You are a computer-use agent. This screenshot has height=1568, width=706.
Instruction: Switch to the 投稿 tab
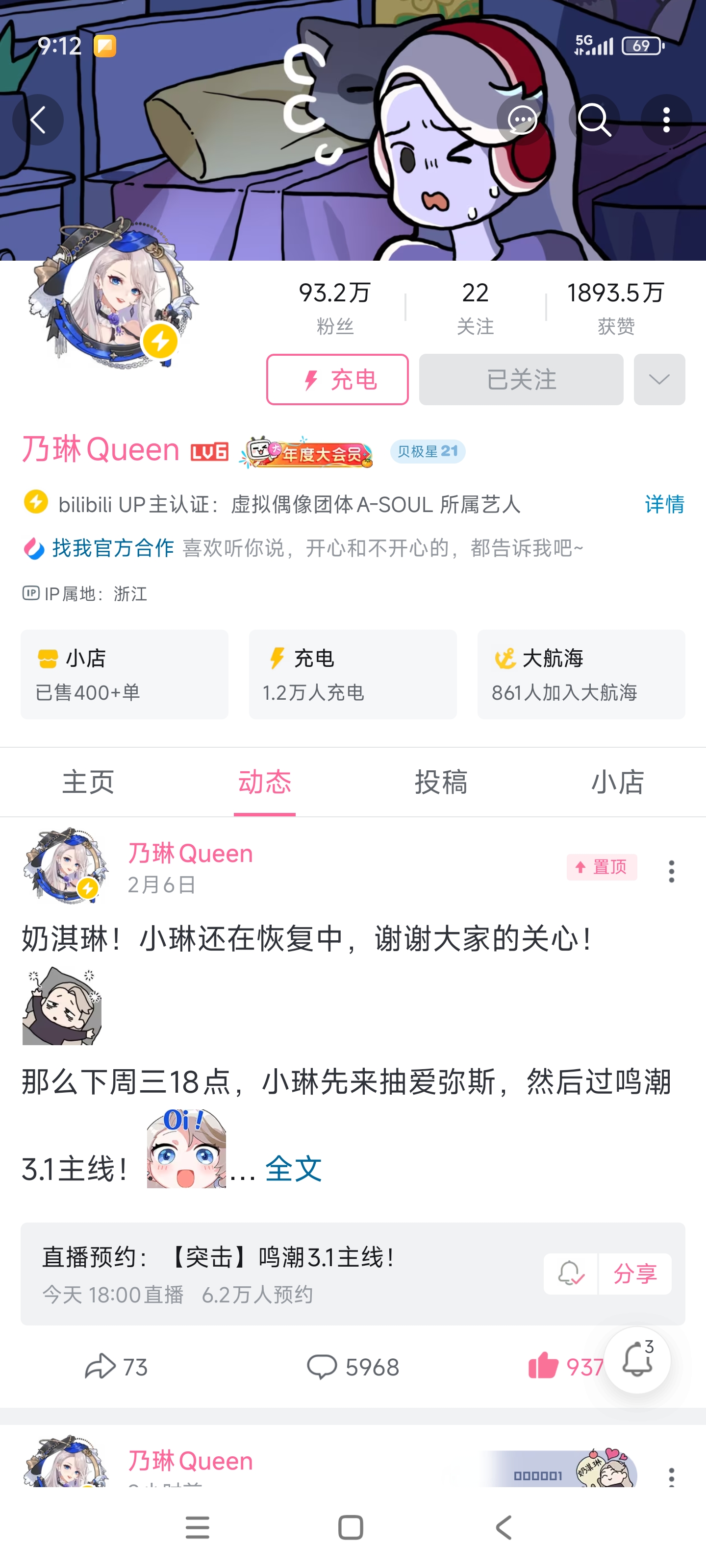[441, 782]
